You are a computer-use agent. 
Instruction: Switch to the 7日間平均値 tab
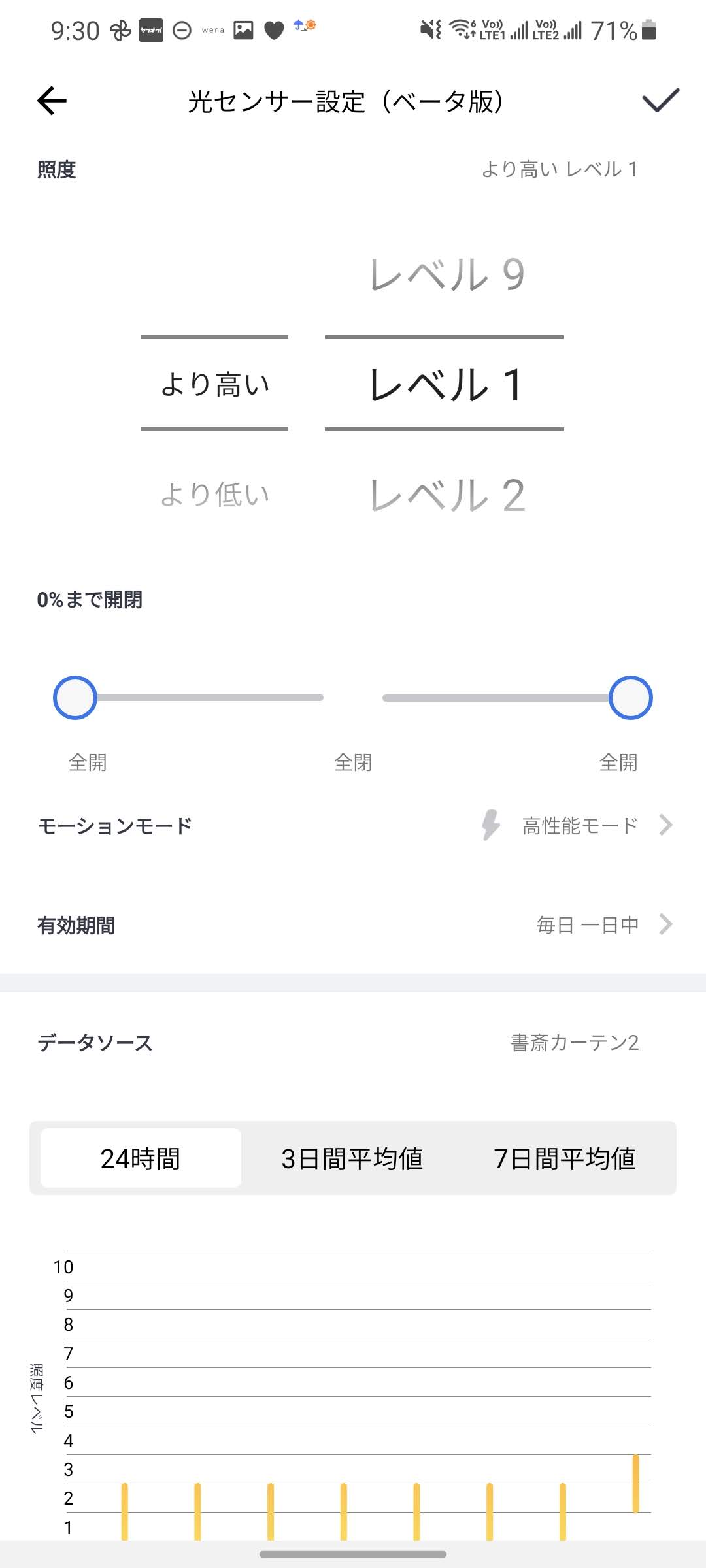point(565,1158)
